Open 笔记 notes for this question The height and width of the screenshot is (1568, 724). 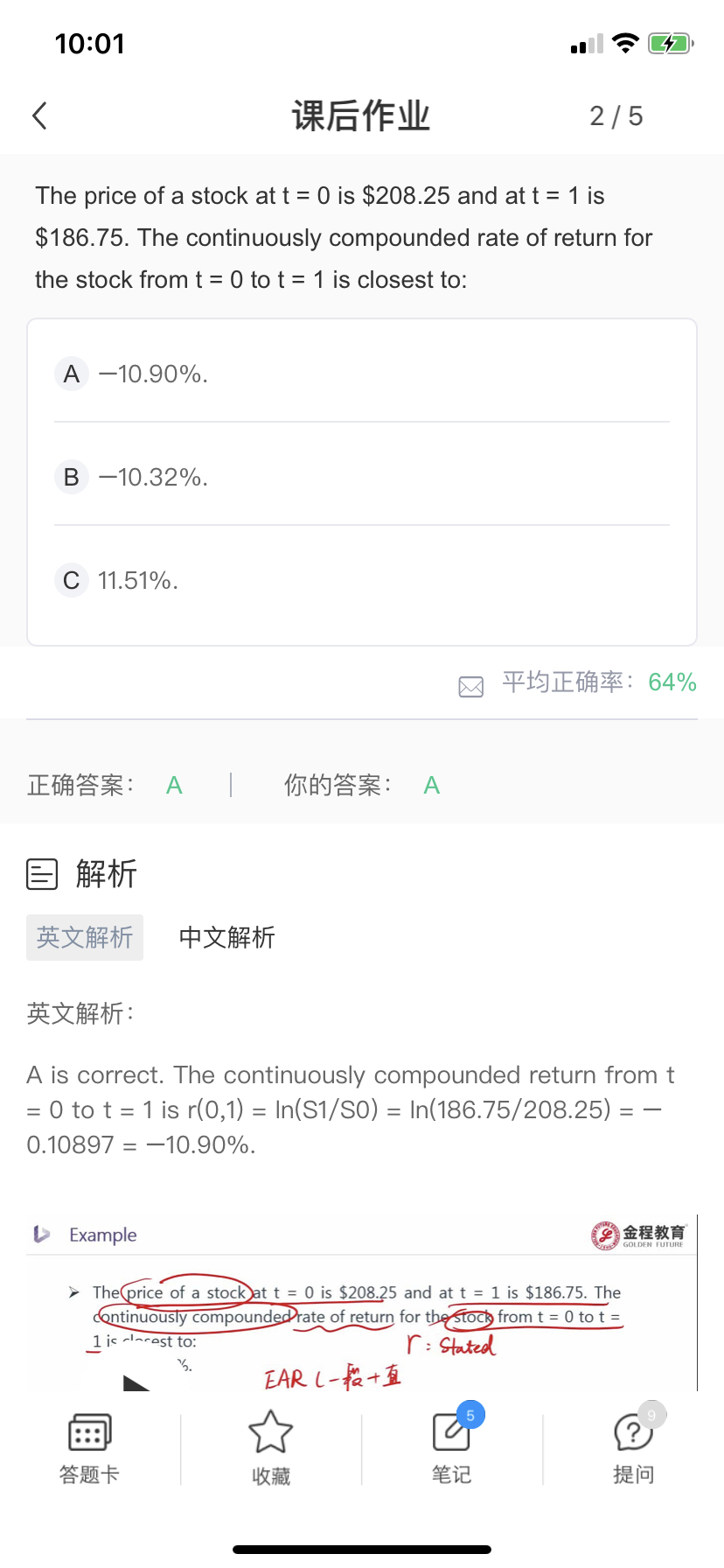pyautogui.click(x=452, y=1449)
